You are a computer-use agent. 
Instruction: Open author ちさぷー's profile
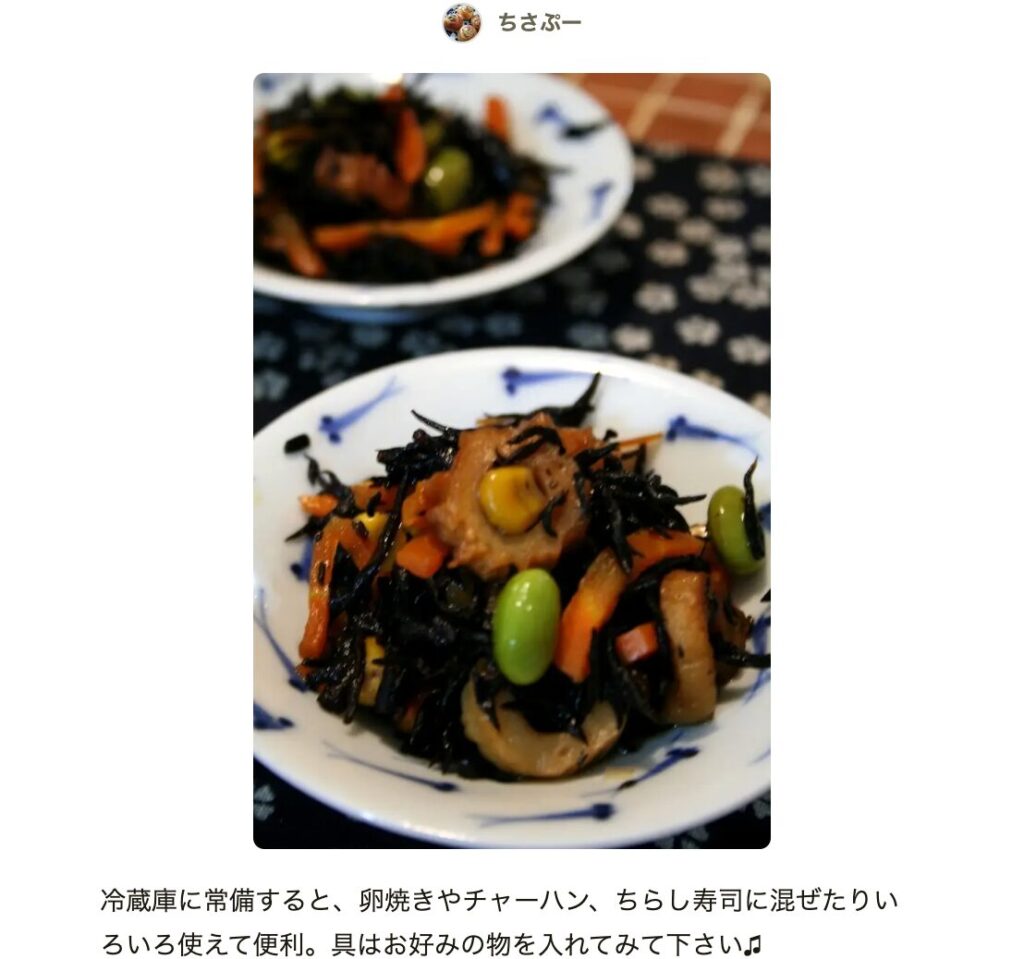point(539,22)
